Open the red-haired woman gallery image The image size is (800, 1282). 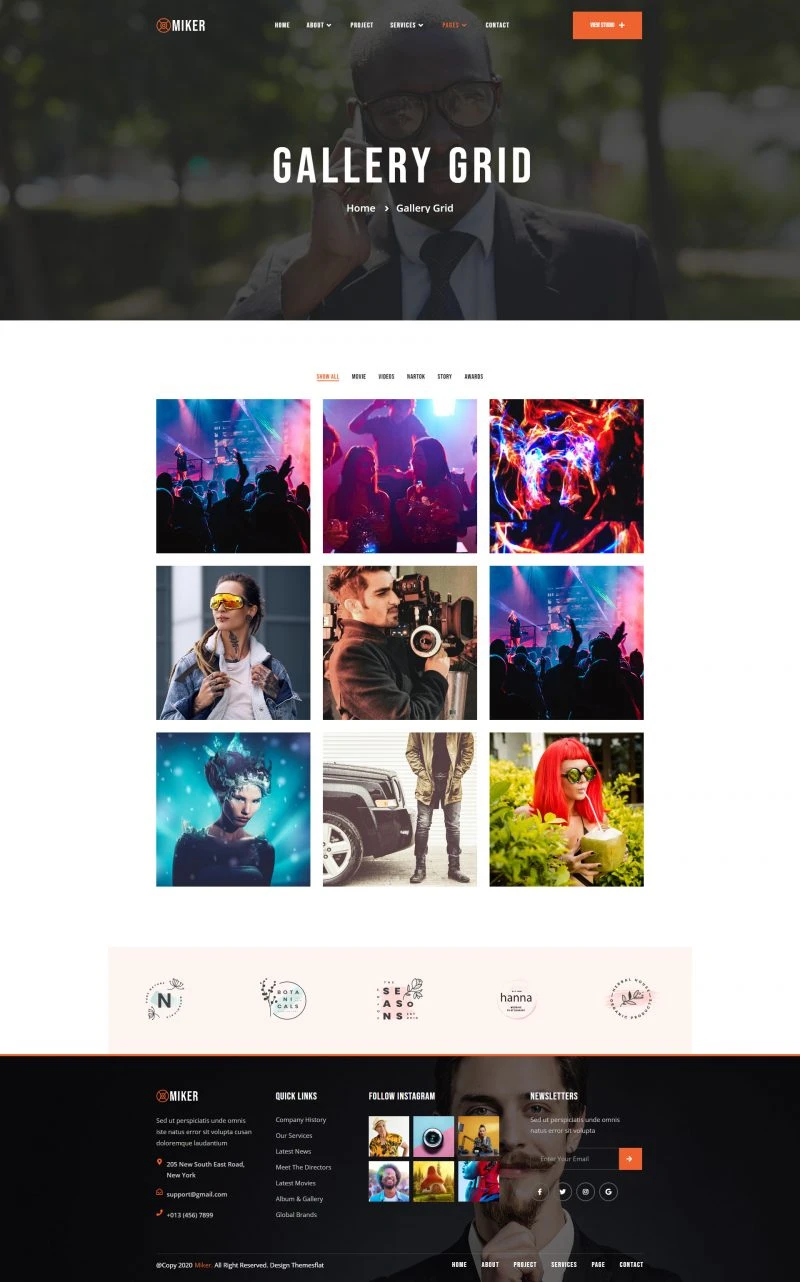click(x=566, y=809)
